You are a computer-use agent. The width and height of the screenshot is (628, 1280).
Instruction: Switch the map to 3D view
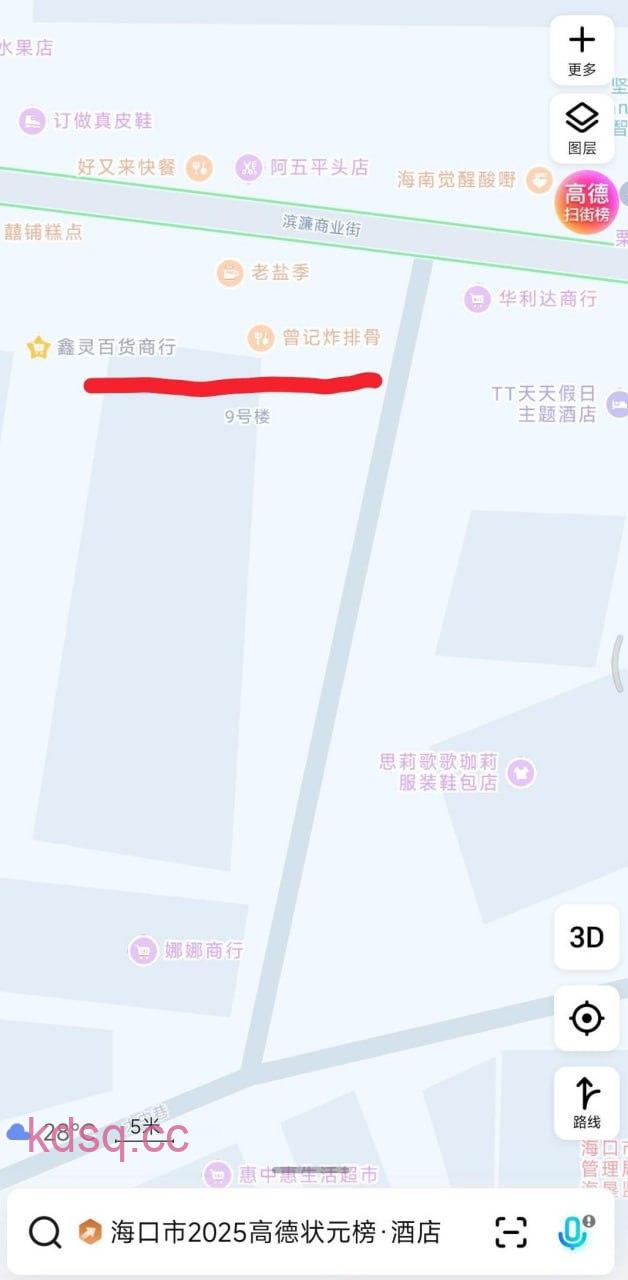587,937
